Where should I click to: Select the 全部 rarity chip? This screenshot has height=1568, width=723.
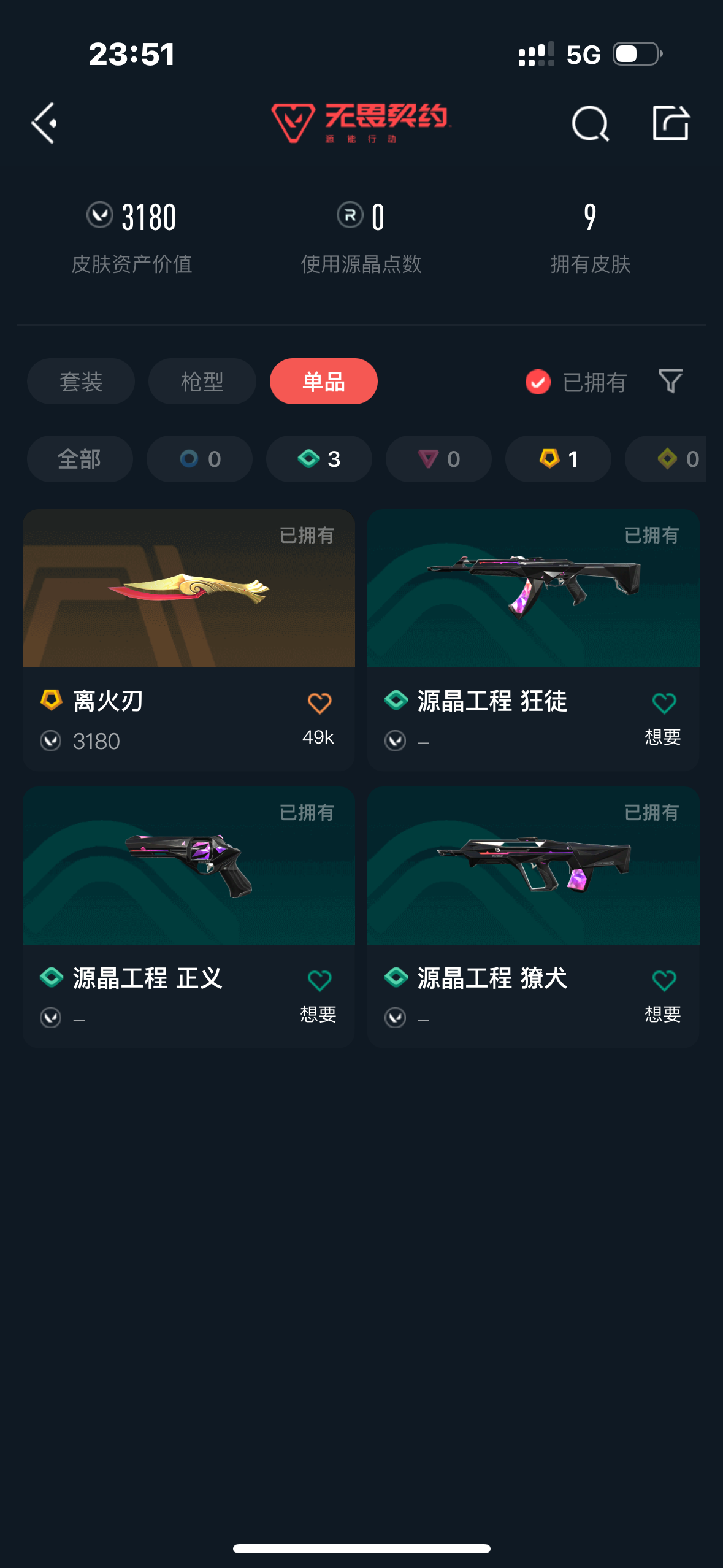(x=80, y=459)
